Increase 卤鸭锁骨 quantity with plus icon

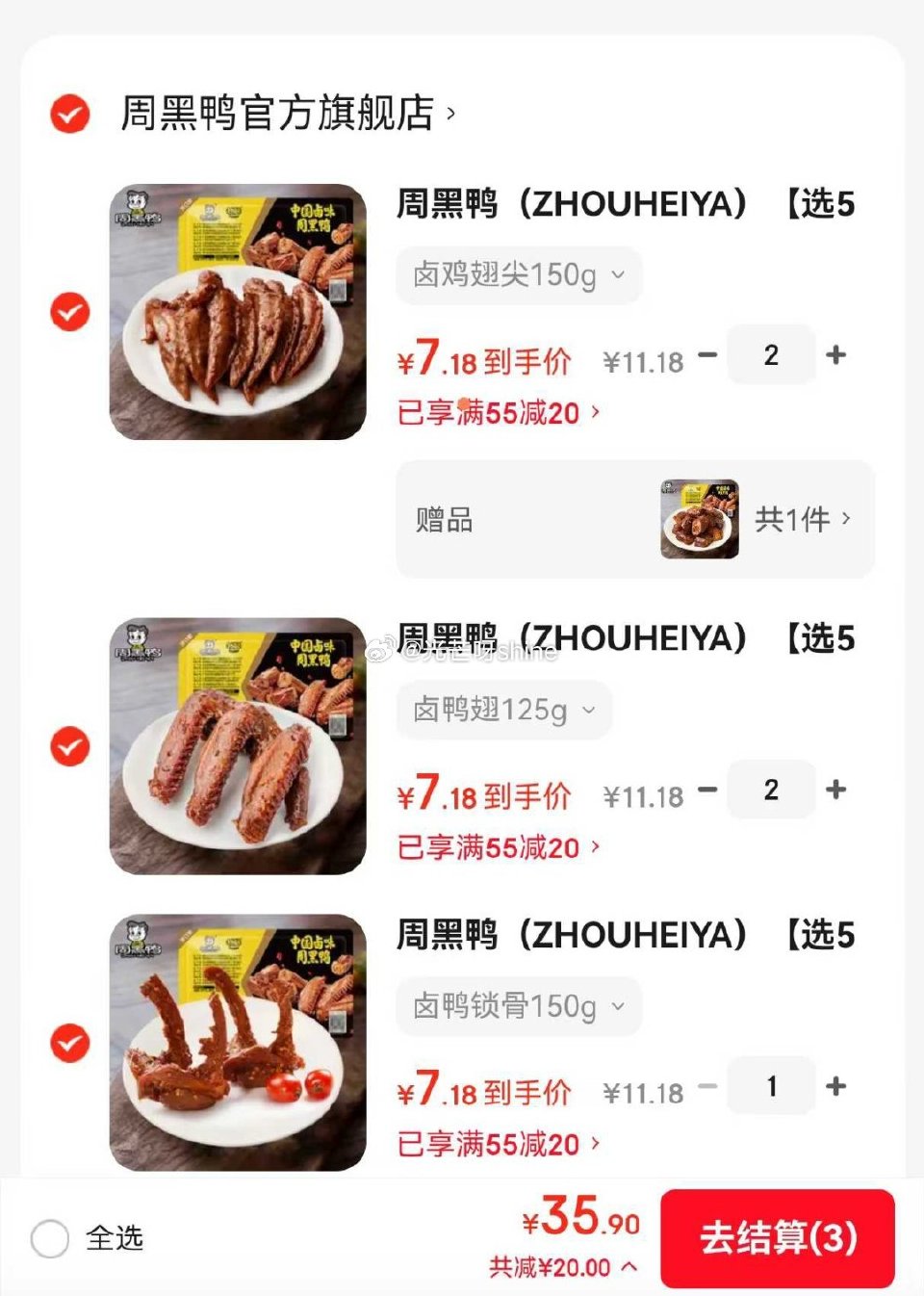point(835,1085)
